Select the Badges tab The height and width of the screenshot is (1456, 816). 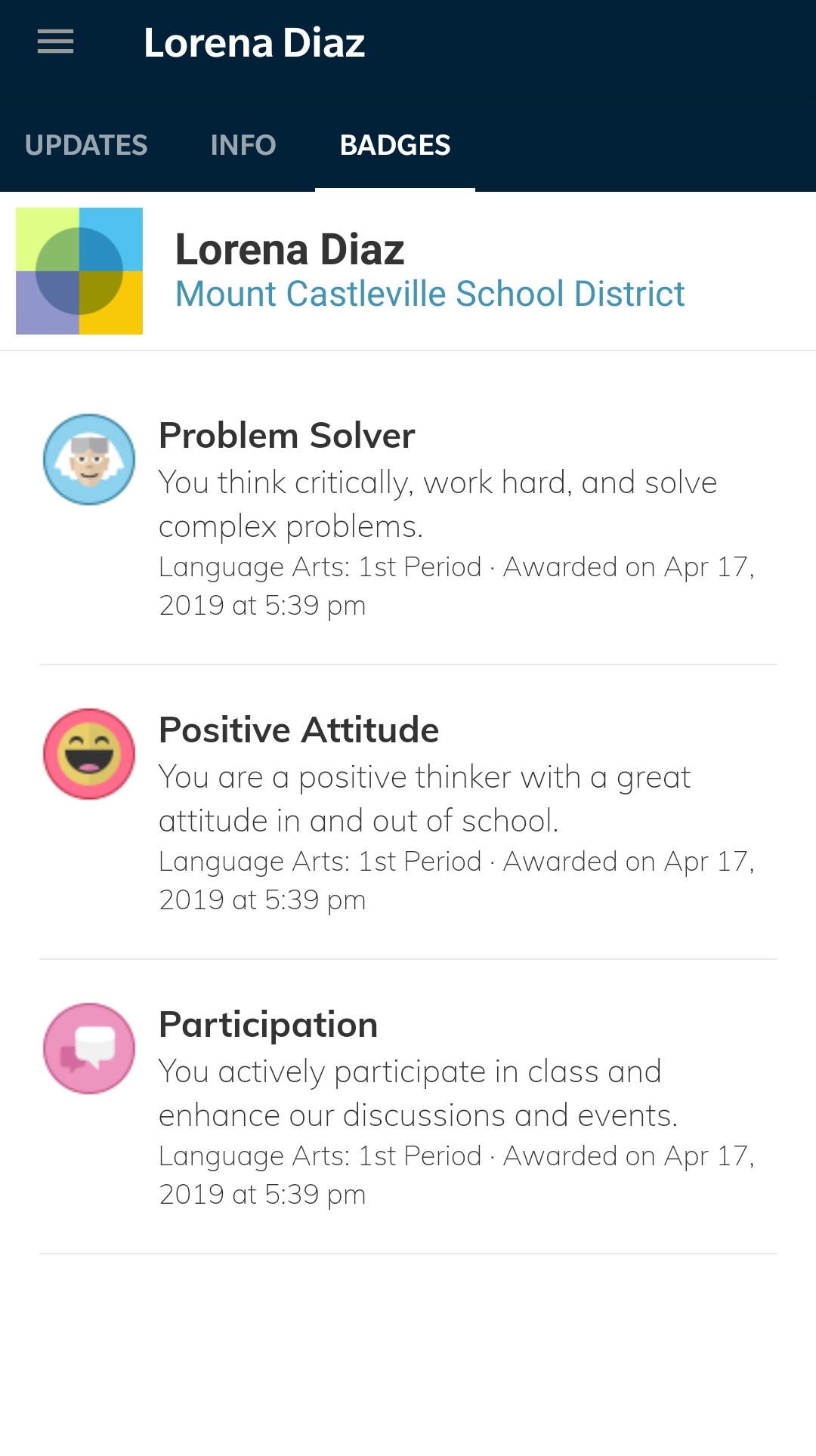pos(394,145)
